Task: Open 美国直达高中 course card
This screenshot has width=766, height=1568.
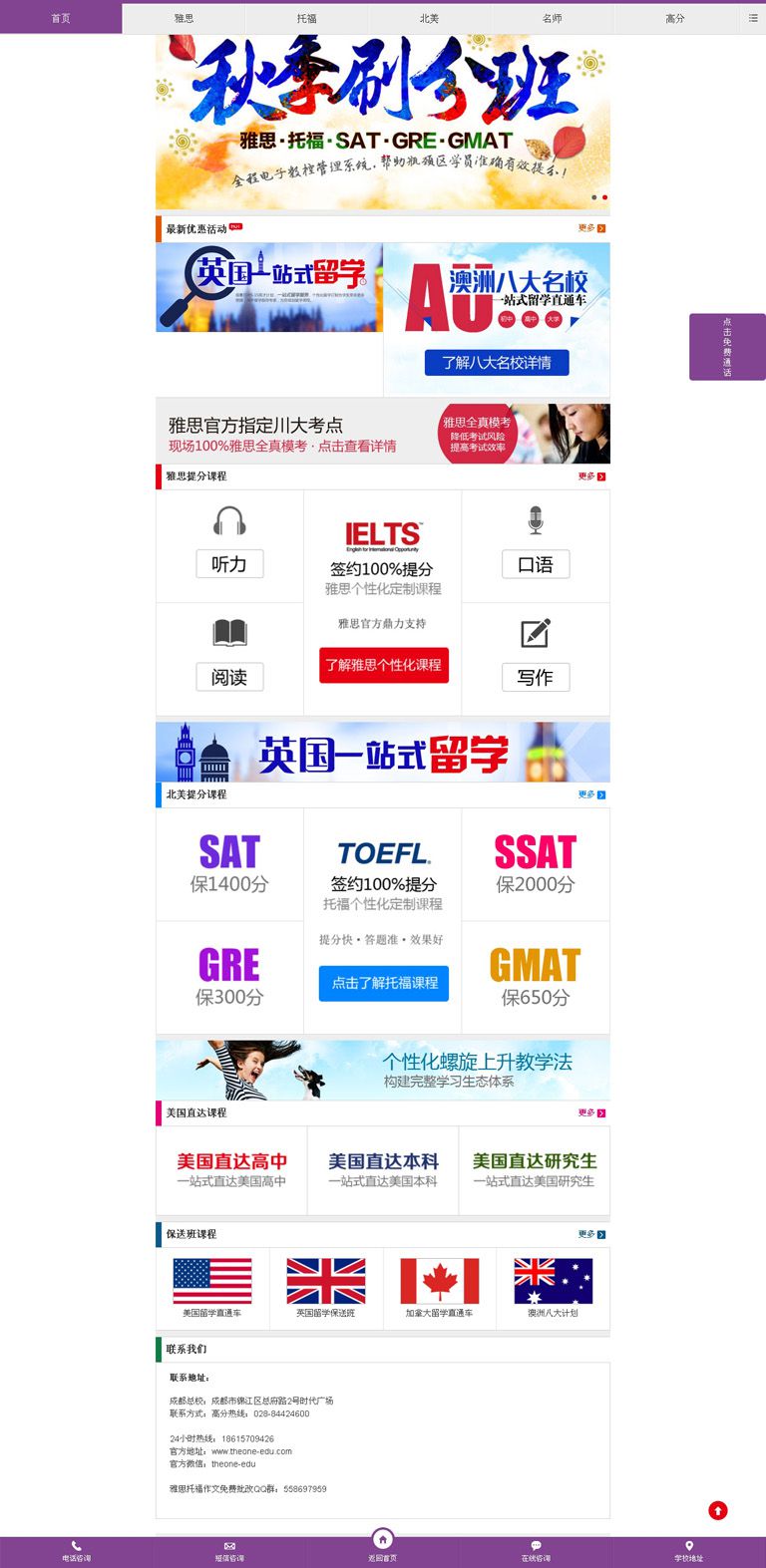Action: 231,1170
